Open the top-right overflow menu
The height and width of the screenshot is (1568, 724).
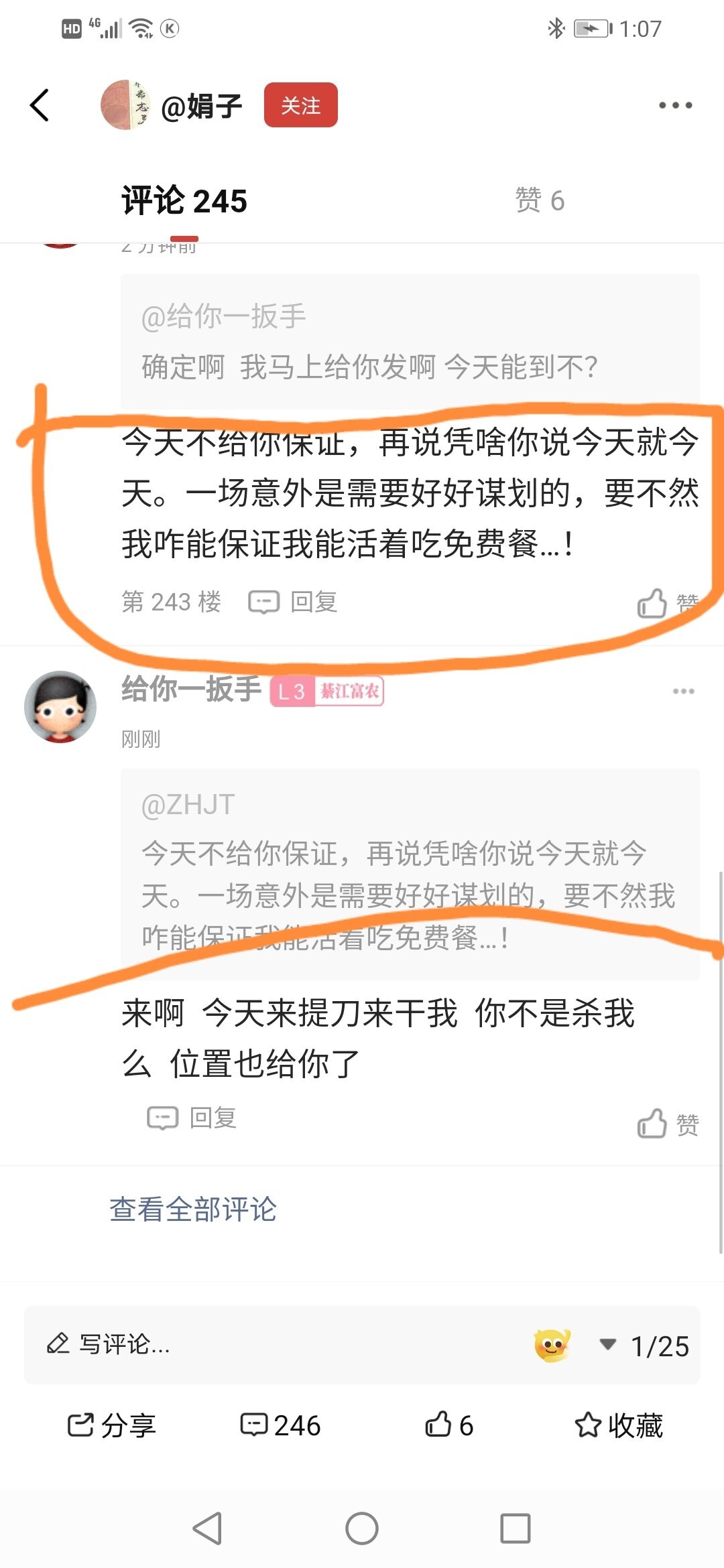pos(674,105)
